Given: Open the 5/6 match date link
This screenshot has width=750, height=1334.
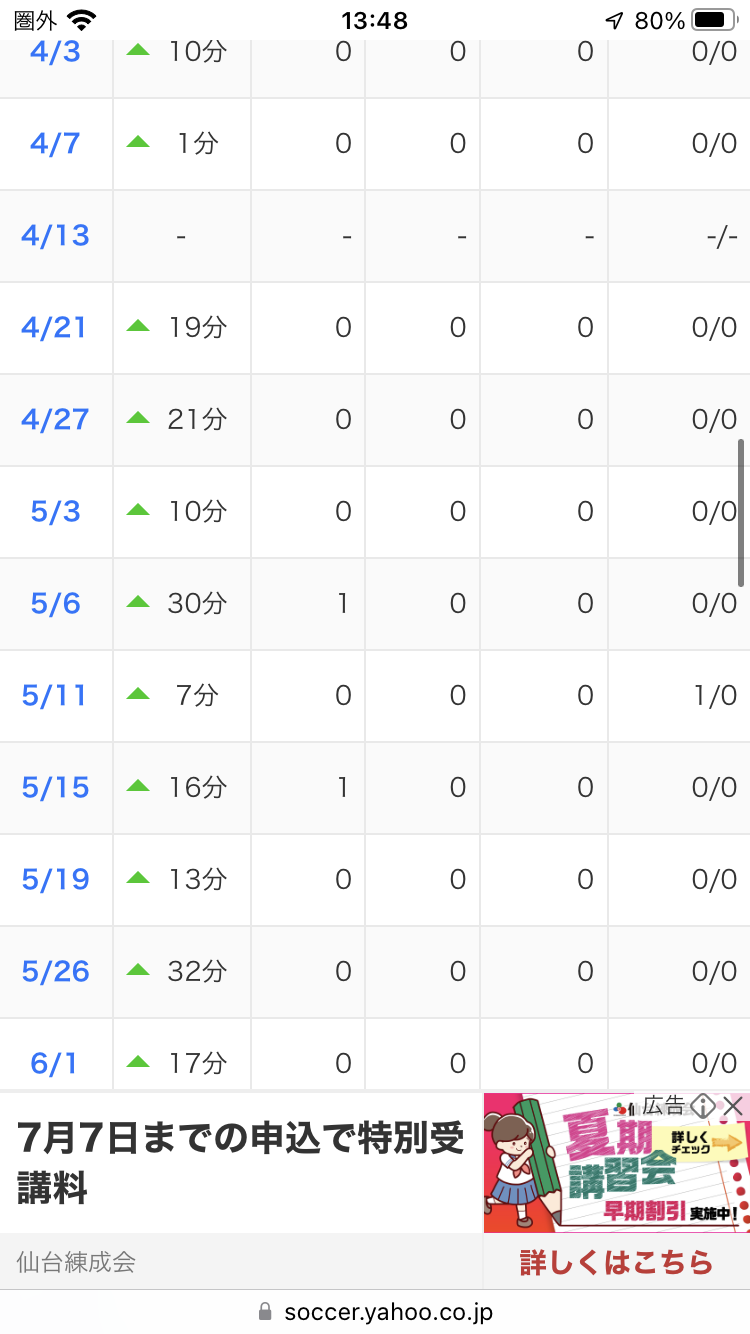Looking at the screenshot, I should 56,604.
